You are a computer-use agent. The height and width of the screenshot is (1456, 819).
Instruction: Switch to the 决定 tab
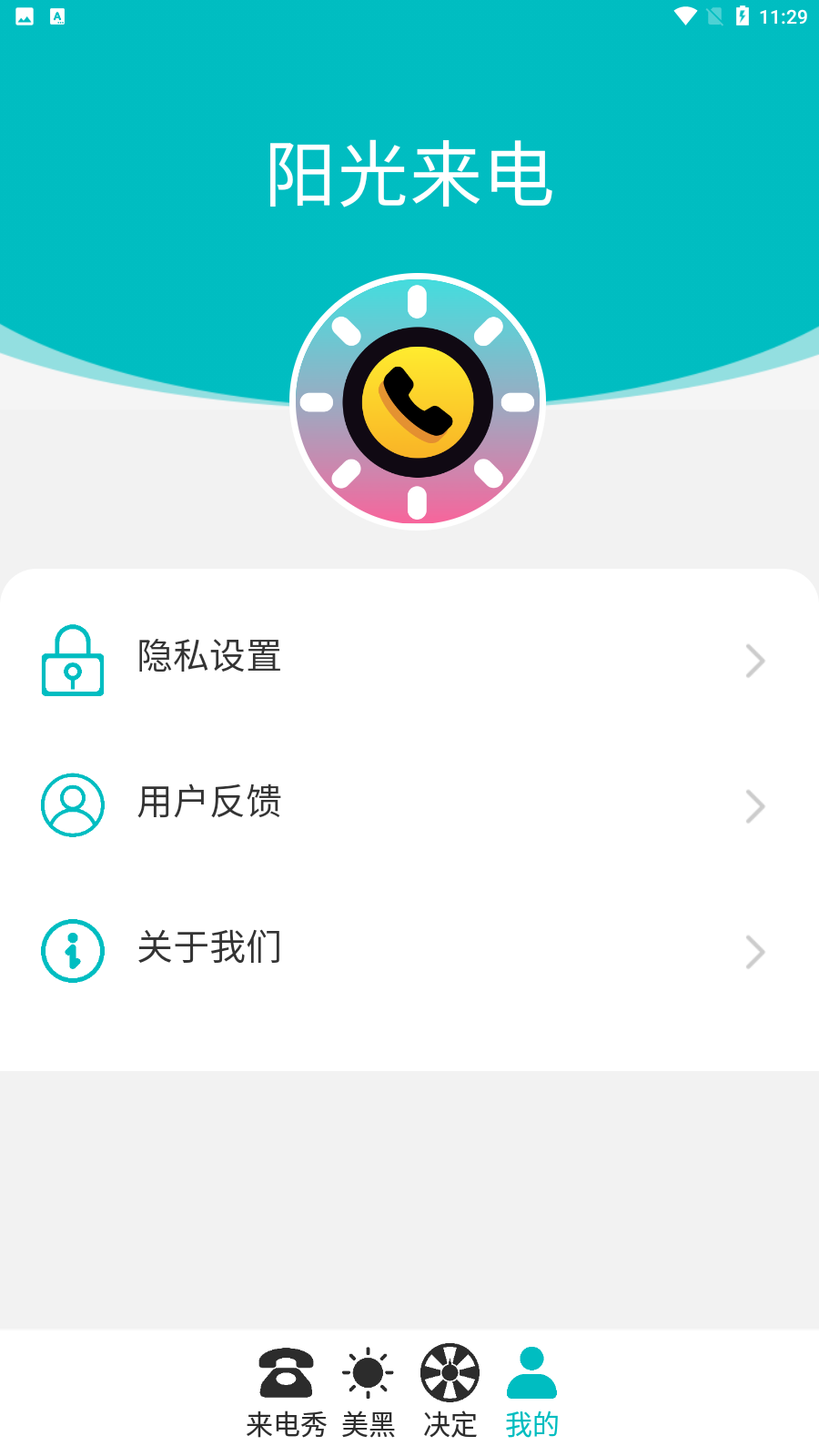tap(450, 1392)
